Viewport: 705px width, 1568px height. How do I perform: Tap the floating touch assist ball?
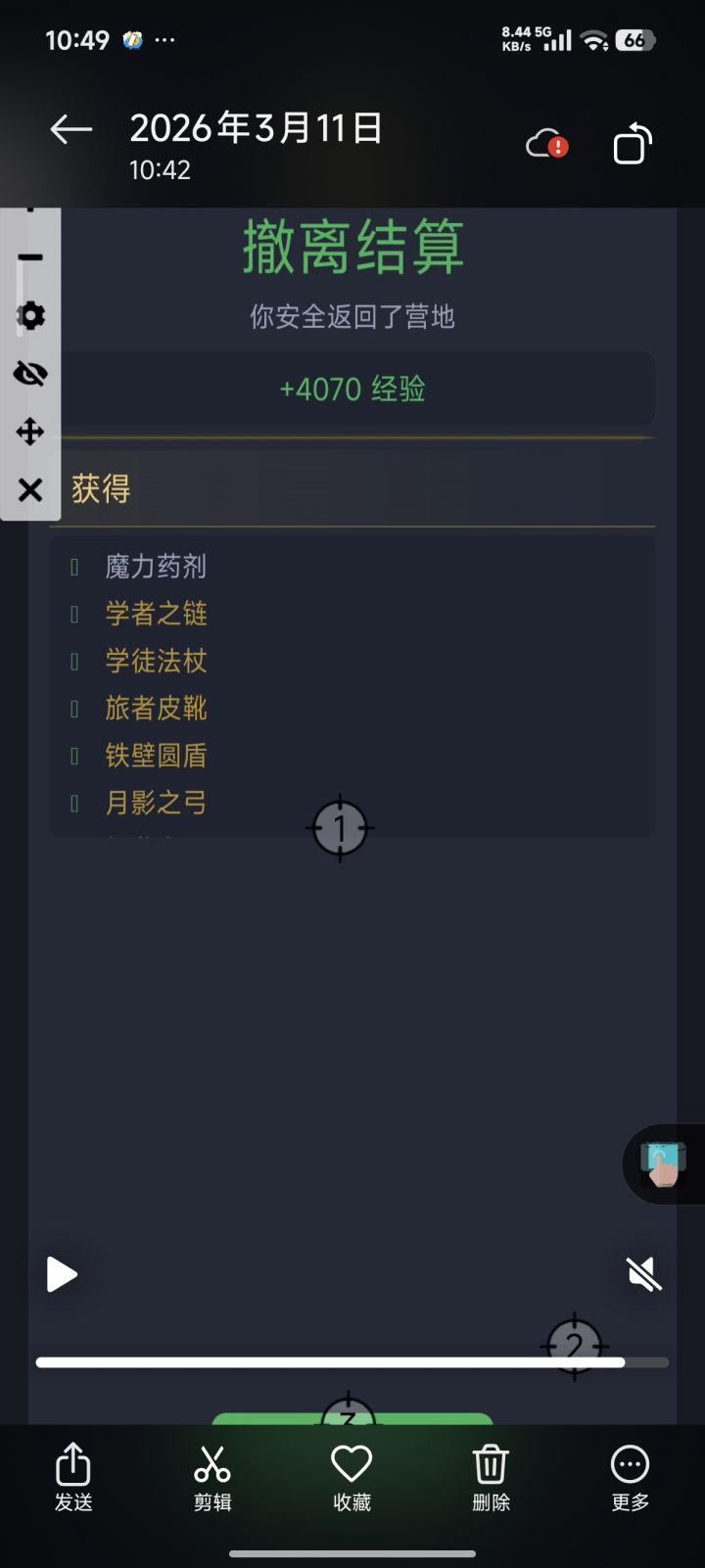661,1165
